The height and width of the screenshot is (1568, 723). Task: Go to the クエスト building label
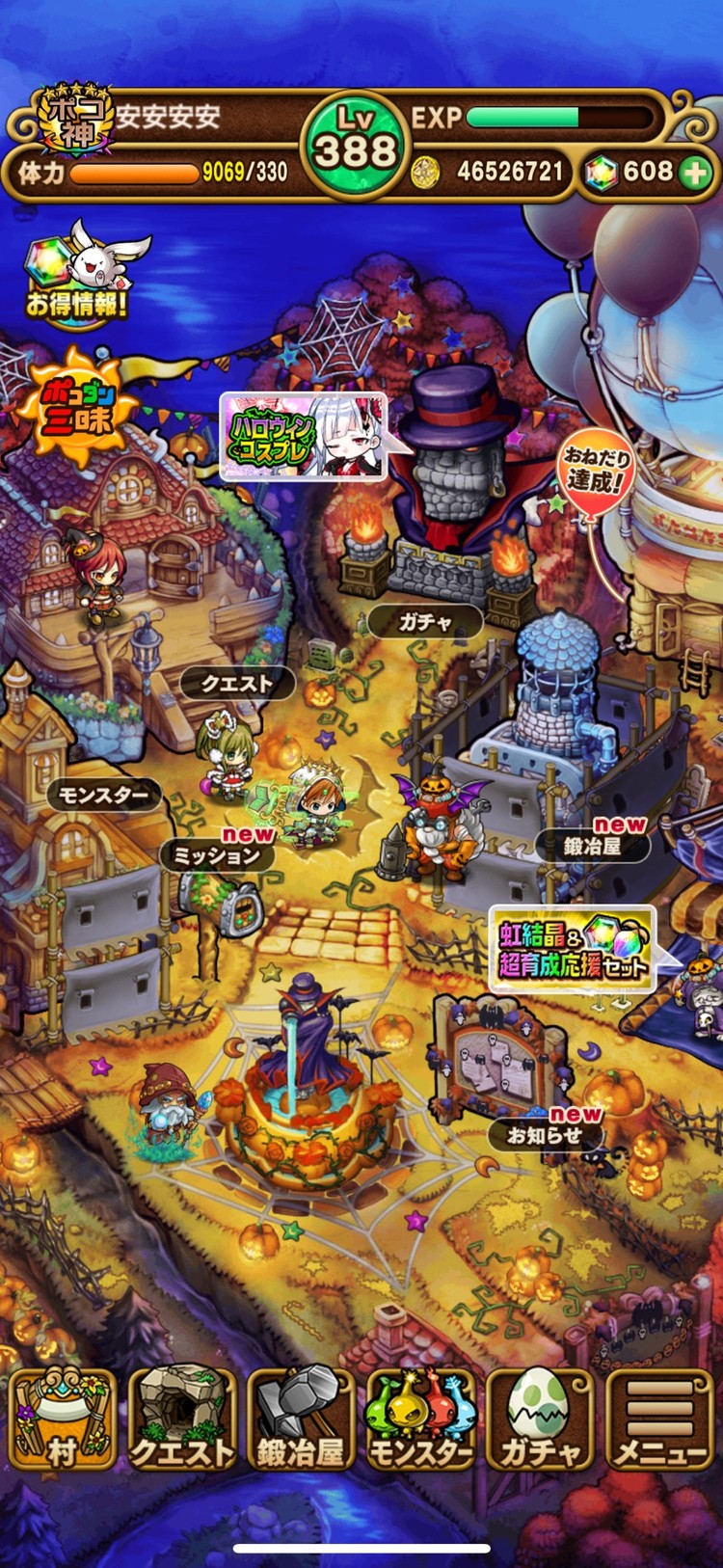tap(236, 684)
